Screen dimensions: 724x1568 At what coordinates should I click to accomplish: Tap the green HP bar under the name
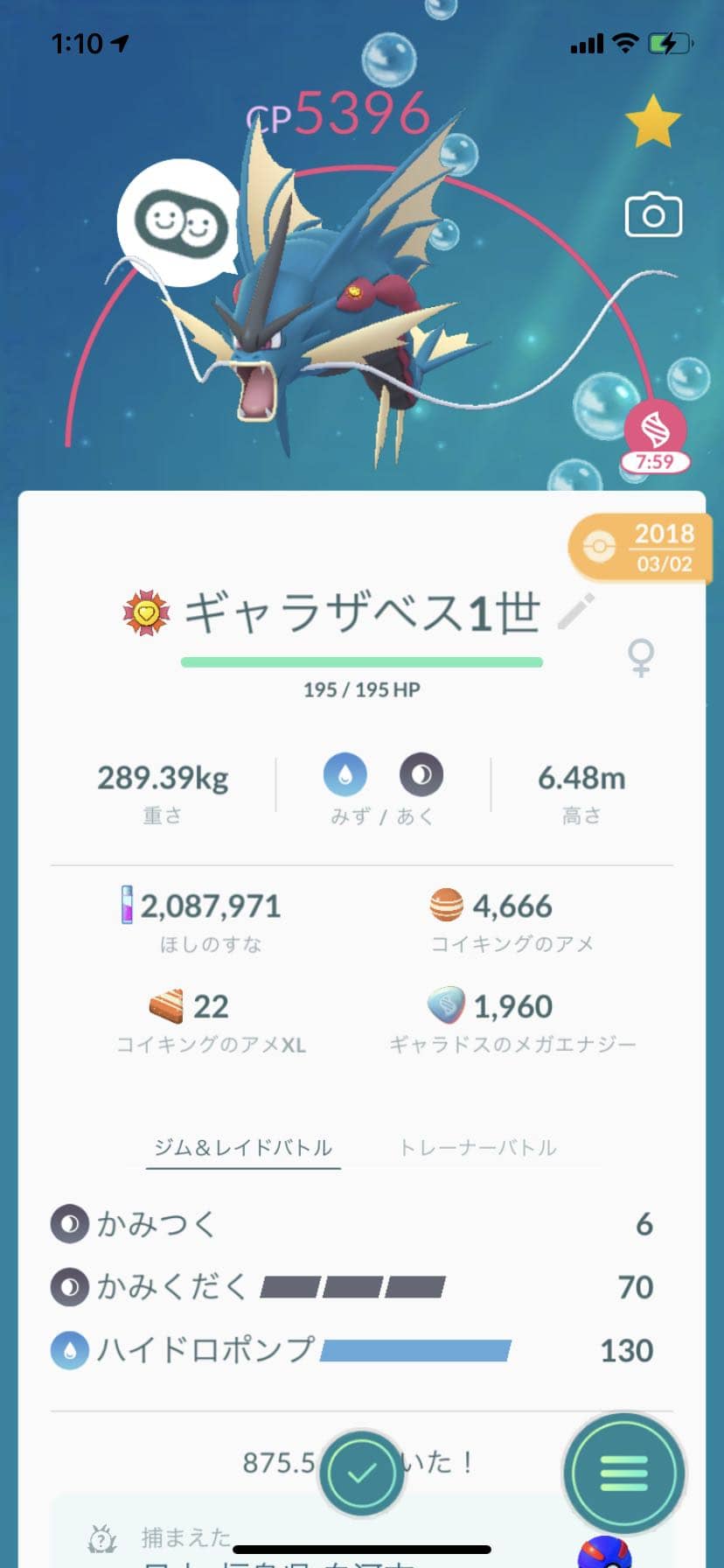pyautogui.click(x=361, y=659)
